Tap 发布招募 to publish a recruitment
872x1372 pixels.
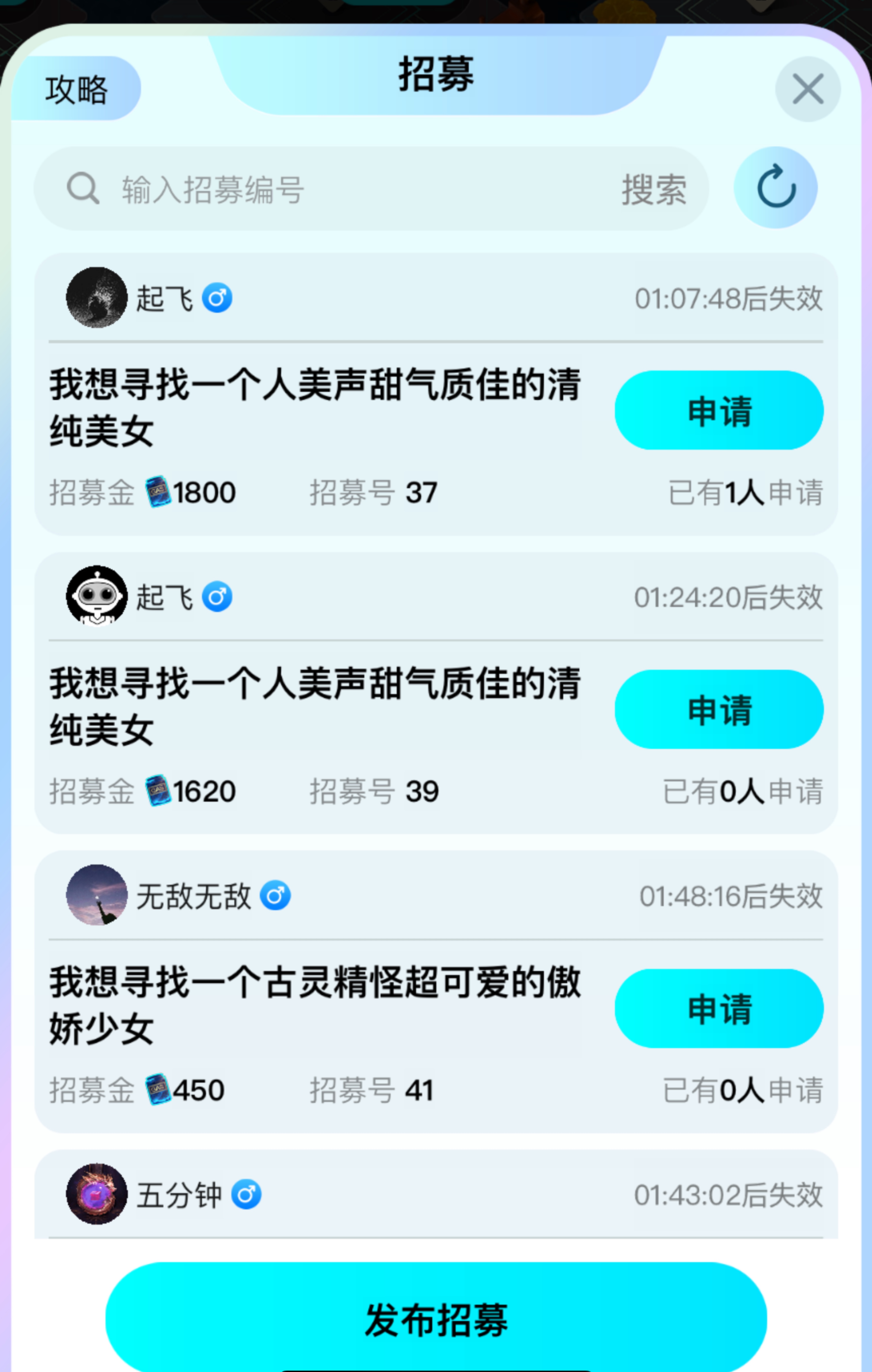coord(436,1319)
